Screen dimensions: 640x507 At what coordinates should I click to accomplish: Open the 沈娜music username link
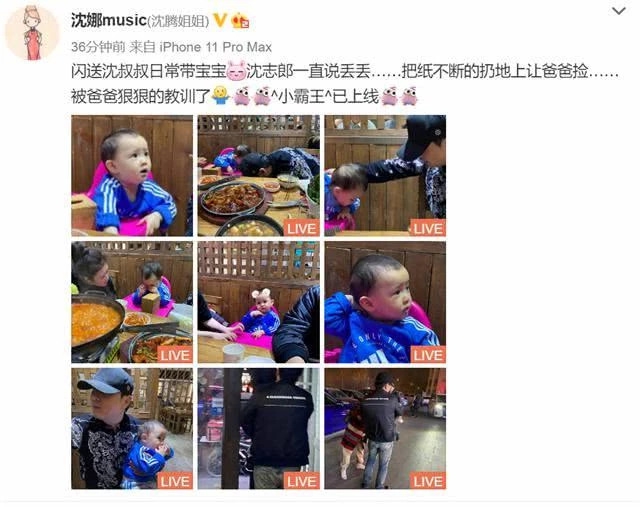(108, 20)
